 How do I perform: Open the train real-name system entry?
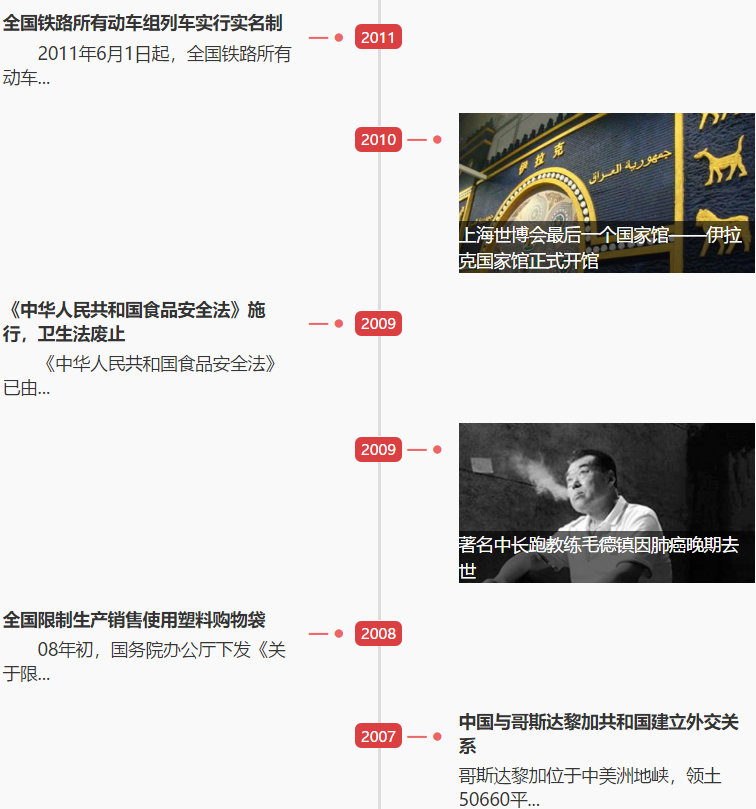coord(143,23)
